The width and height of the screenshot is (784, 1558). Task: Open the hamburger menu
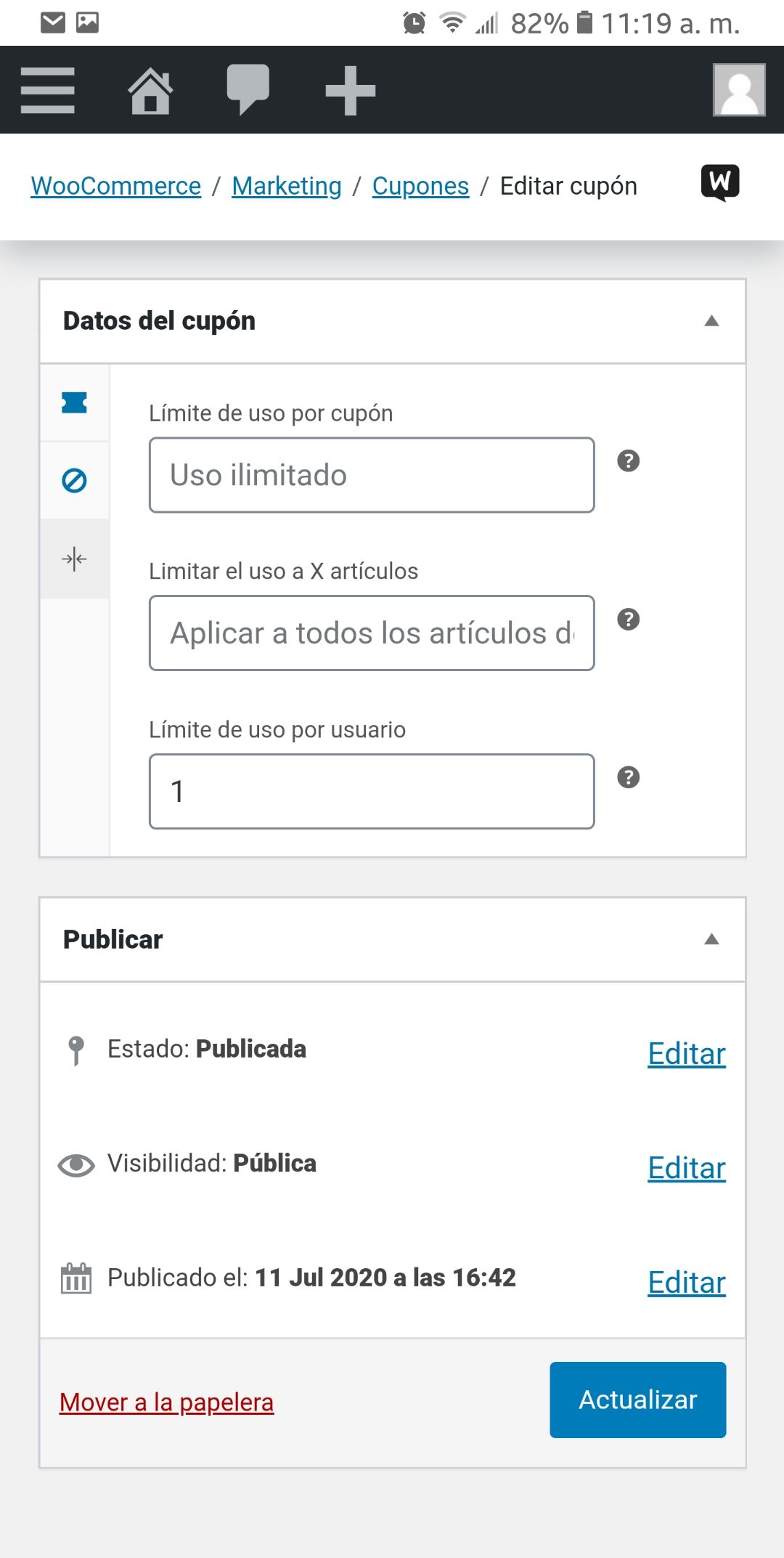tap(48, 90)
